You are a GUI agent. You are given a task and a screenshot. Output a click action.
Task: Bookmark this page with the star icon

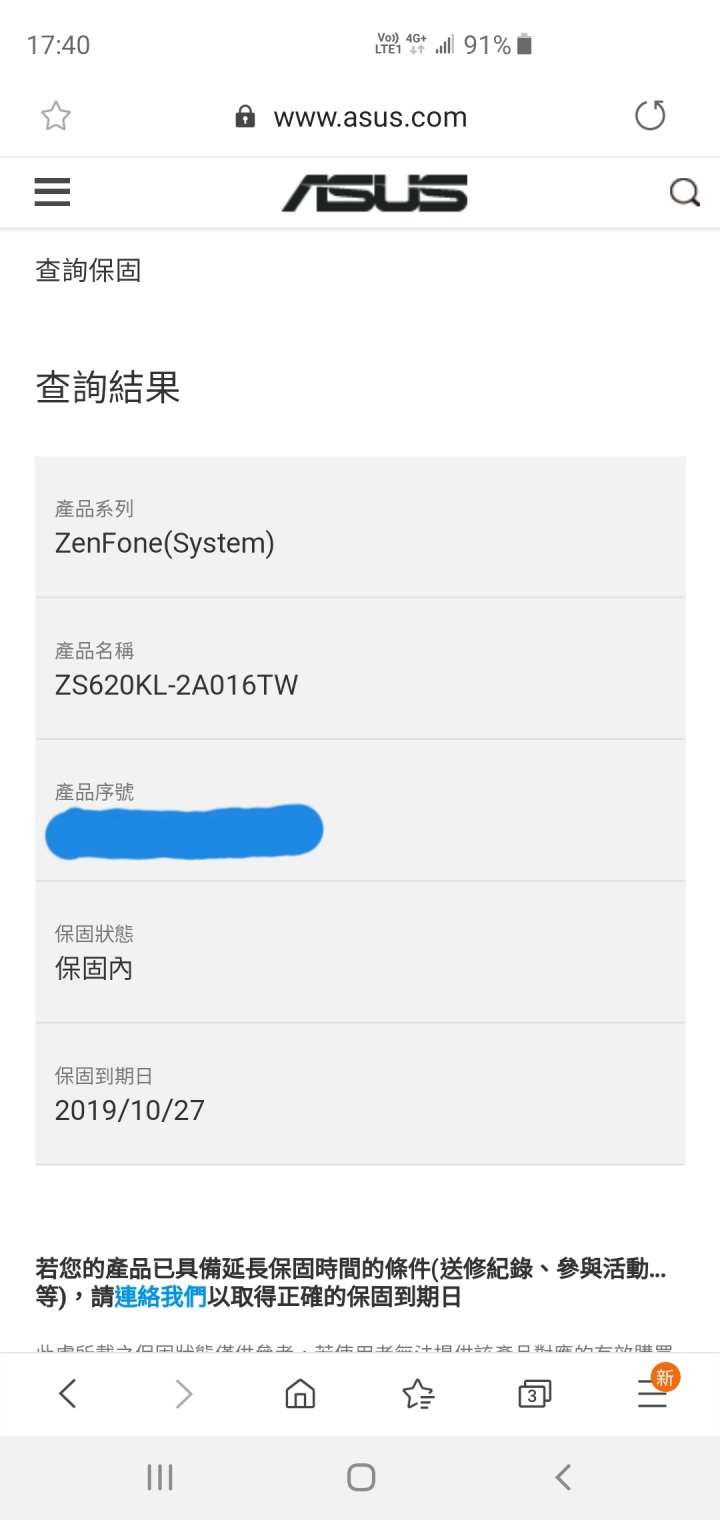(56, 117)
